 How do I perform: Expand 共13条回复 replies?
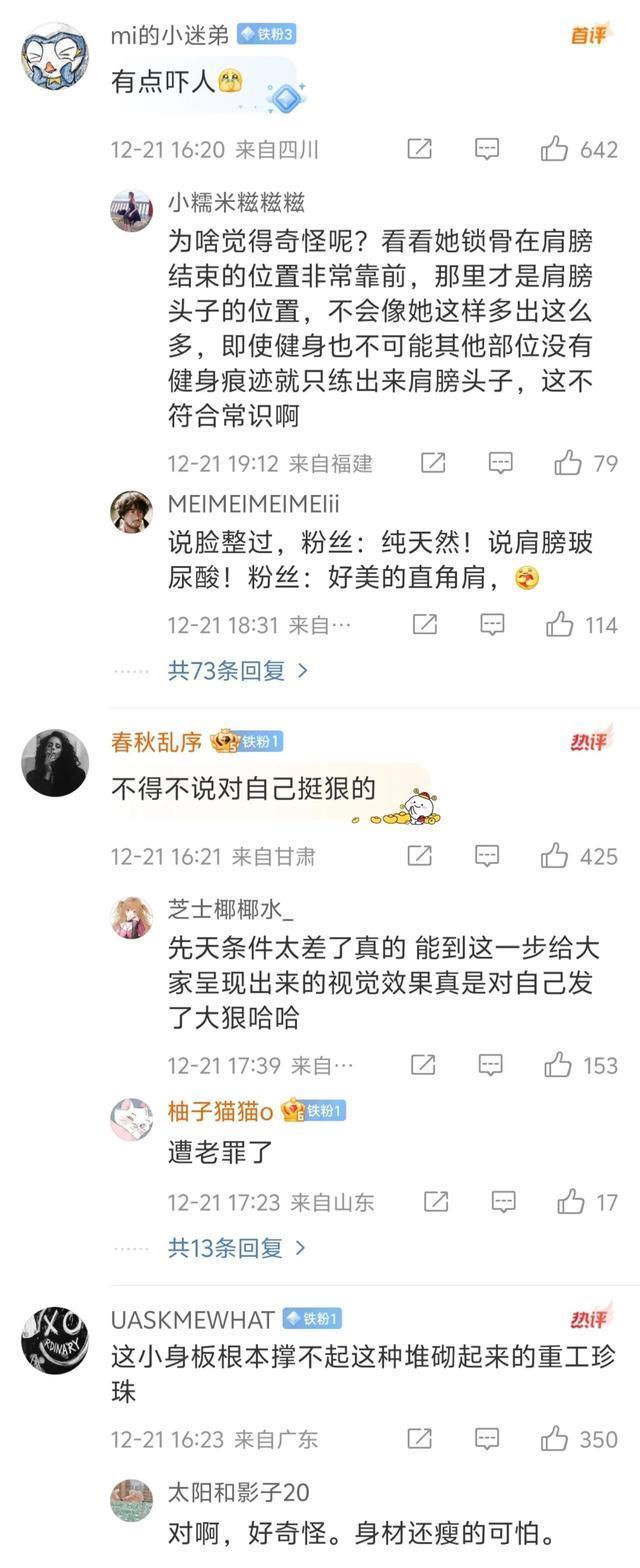point(238,1248)
